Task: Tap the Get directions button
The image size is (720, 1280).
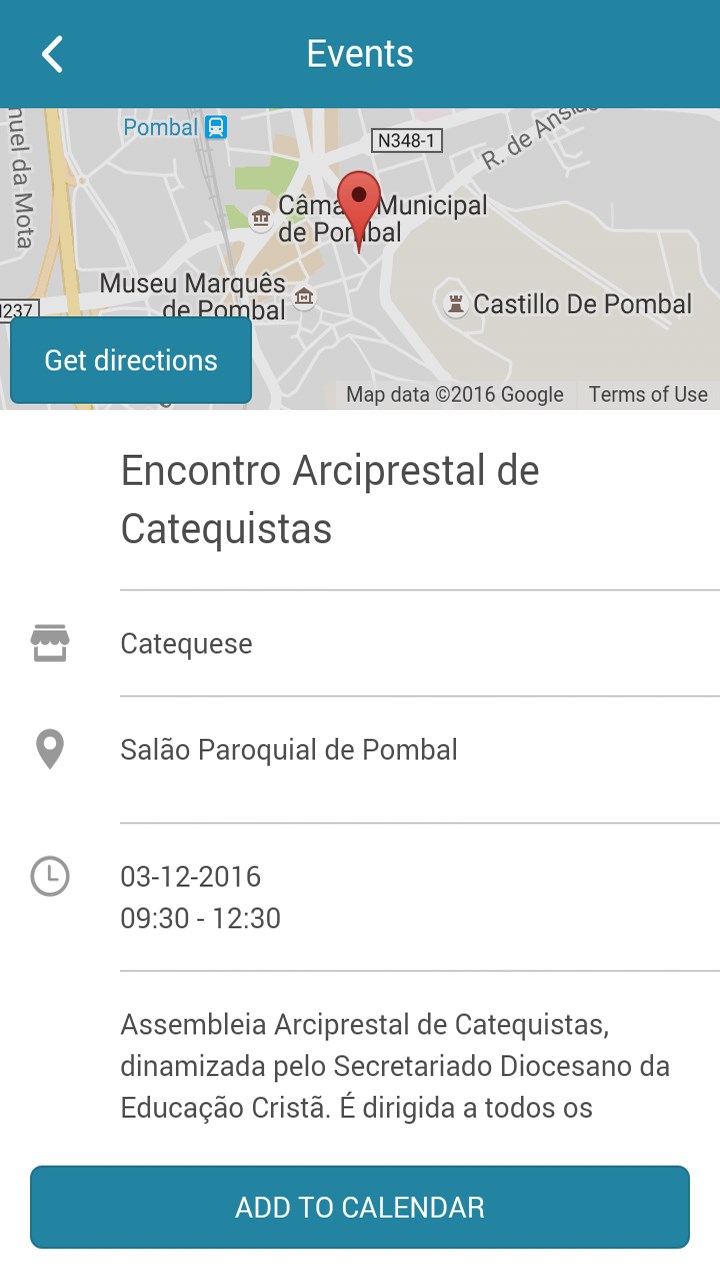Action: [131, 361]
